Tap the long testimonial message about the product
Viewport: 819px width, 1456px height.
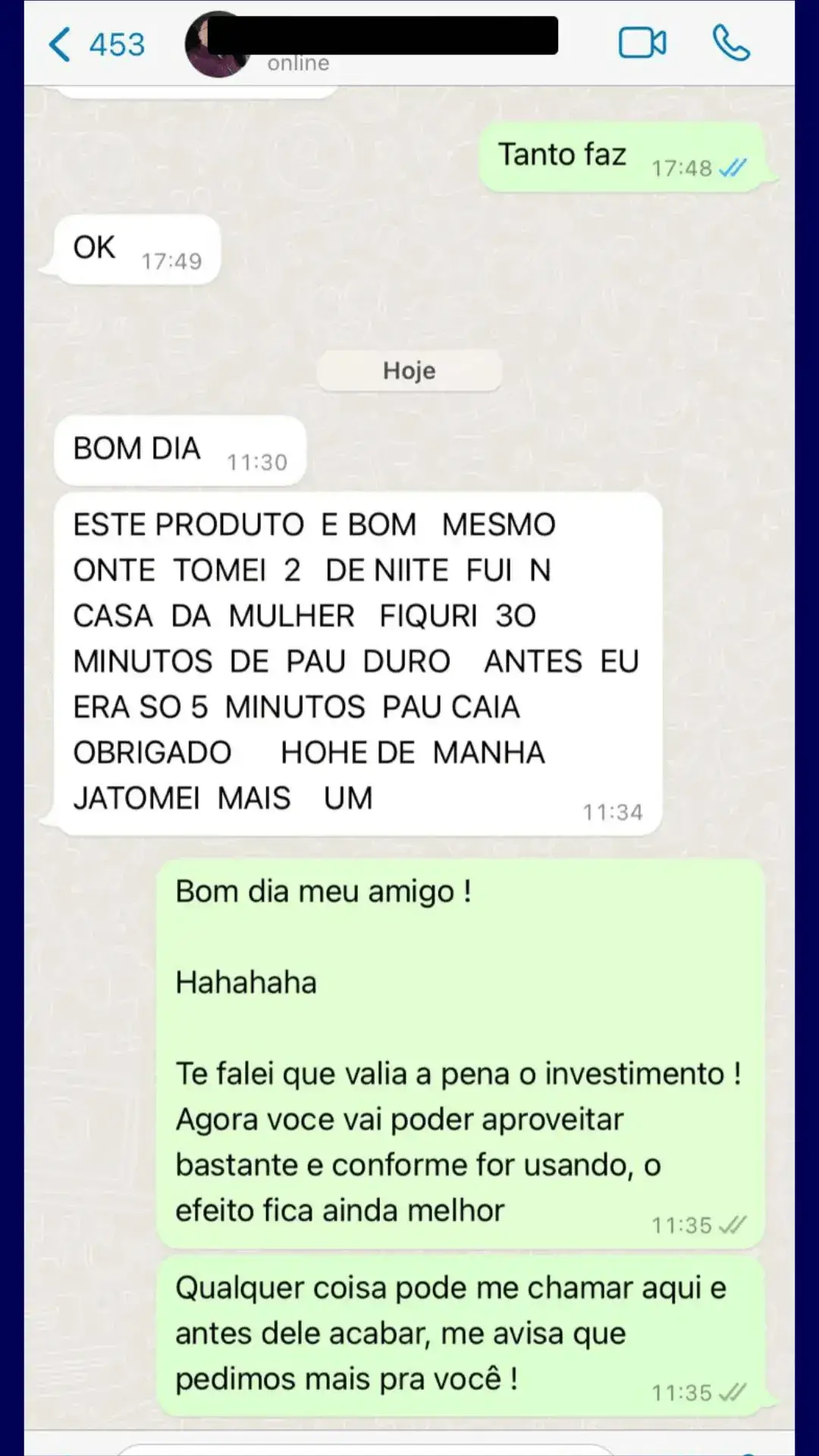tap(356, 660)
